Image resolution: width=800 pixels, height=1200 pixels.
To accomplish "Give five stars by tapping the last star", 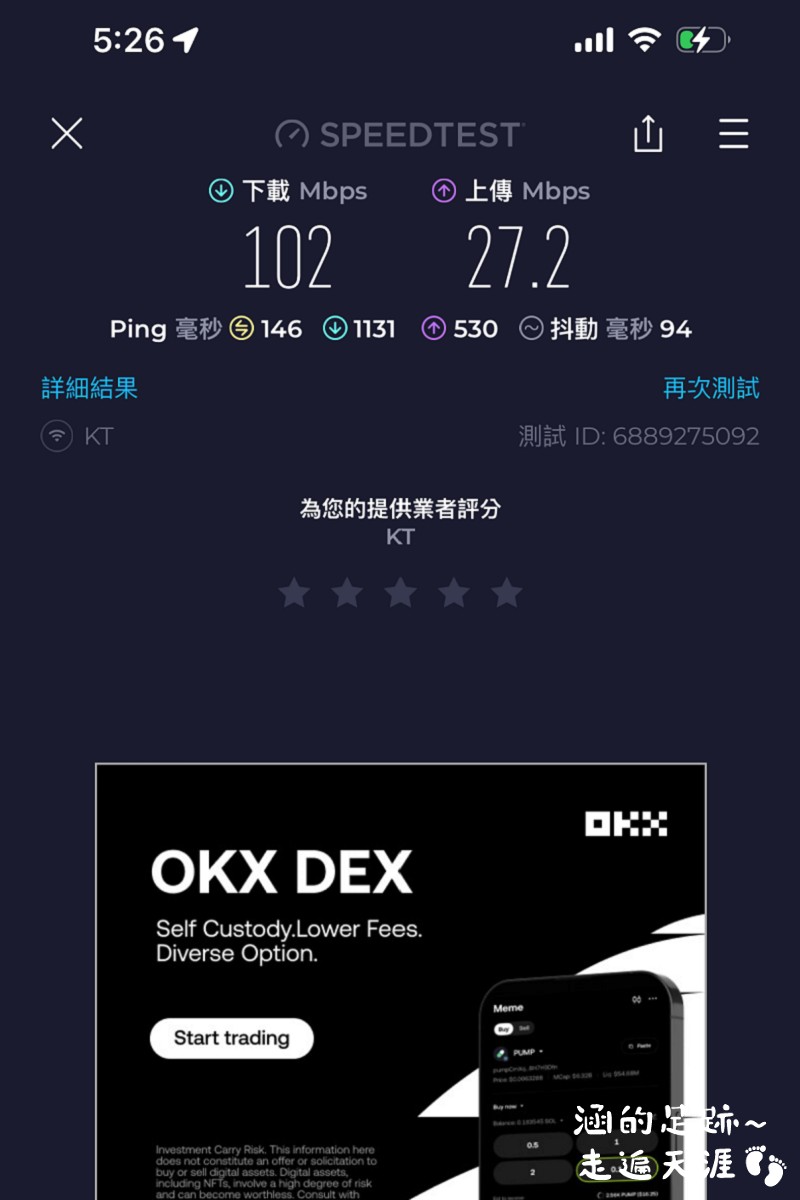I will pyautogui.click(x=508, y=592).
